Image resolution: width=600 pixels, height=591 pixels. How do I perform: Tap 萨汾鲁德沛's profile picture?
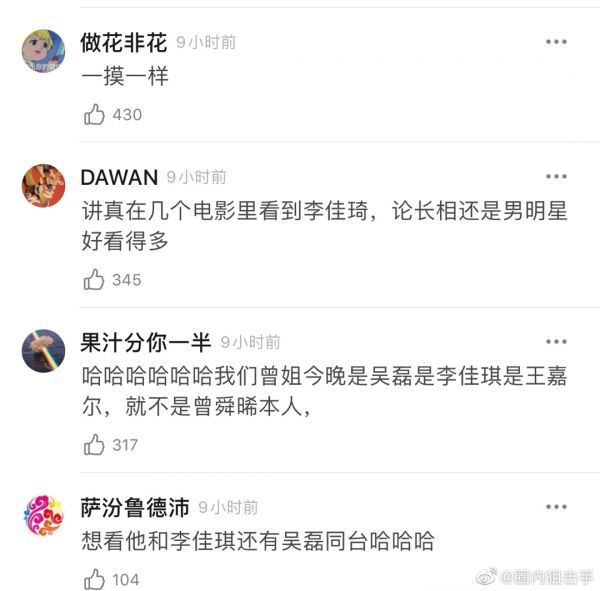pos(43,515)
